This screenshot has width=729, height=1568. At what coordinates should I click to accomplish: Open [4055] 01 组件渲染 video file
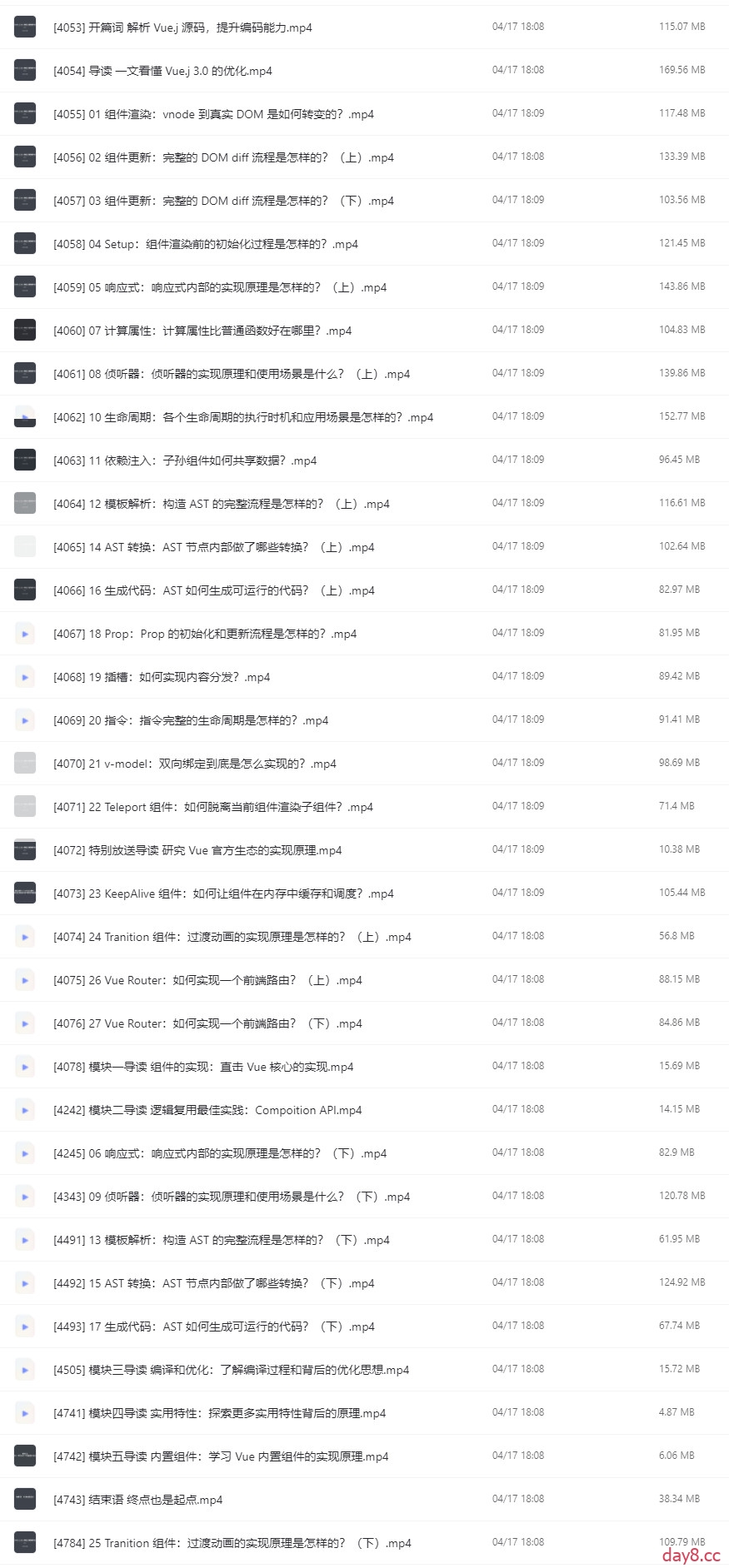click(x=213, y=114)
